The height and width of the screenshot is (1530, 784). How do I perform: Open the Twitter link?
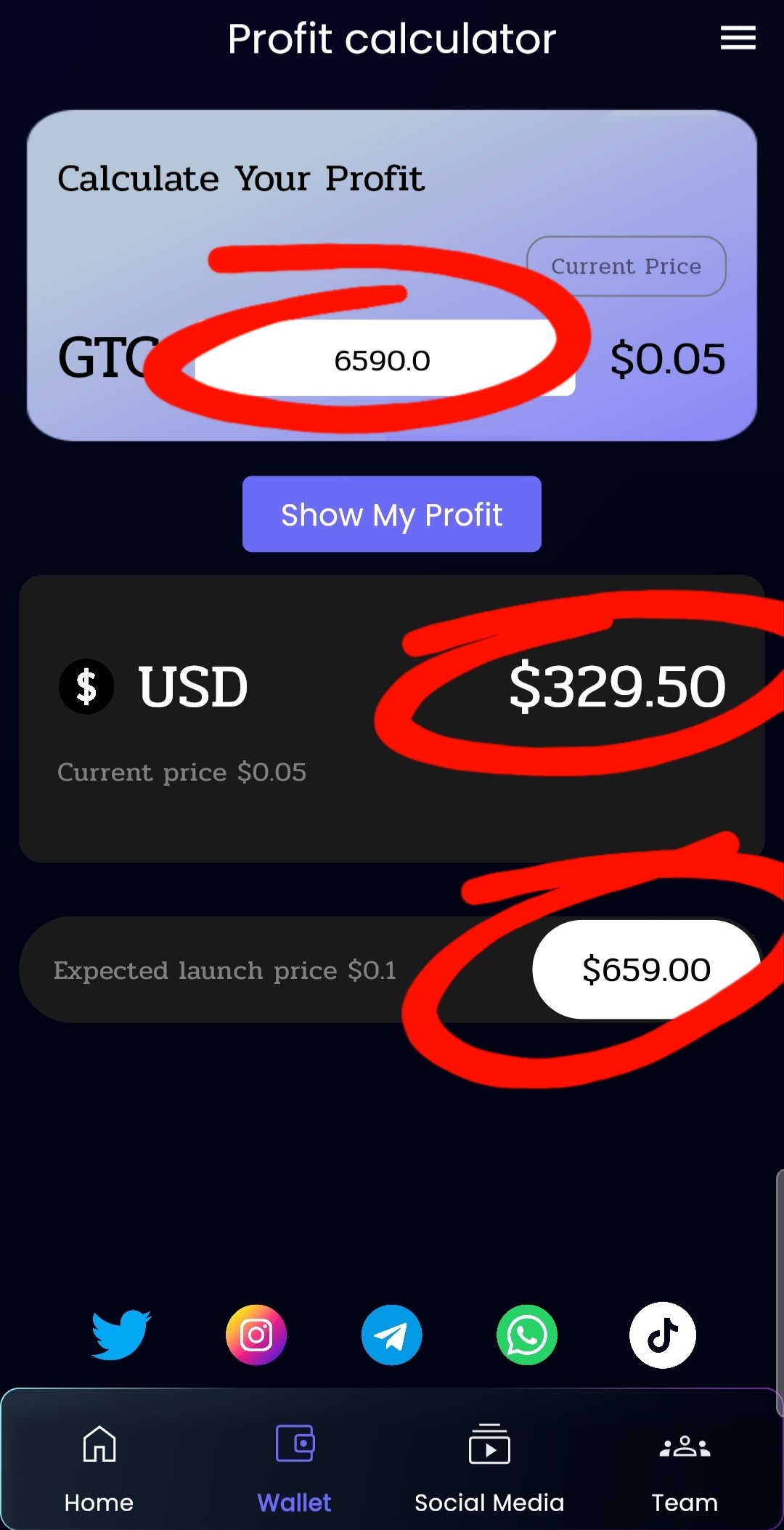(x=121, y=1335)
